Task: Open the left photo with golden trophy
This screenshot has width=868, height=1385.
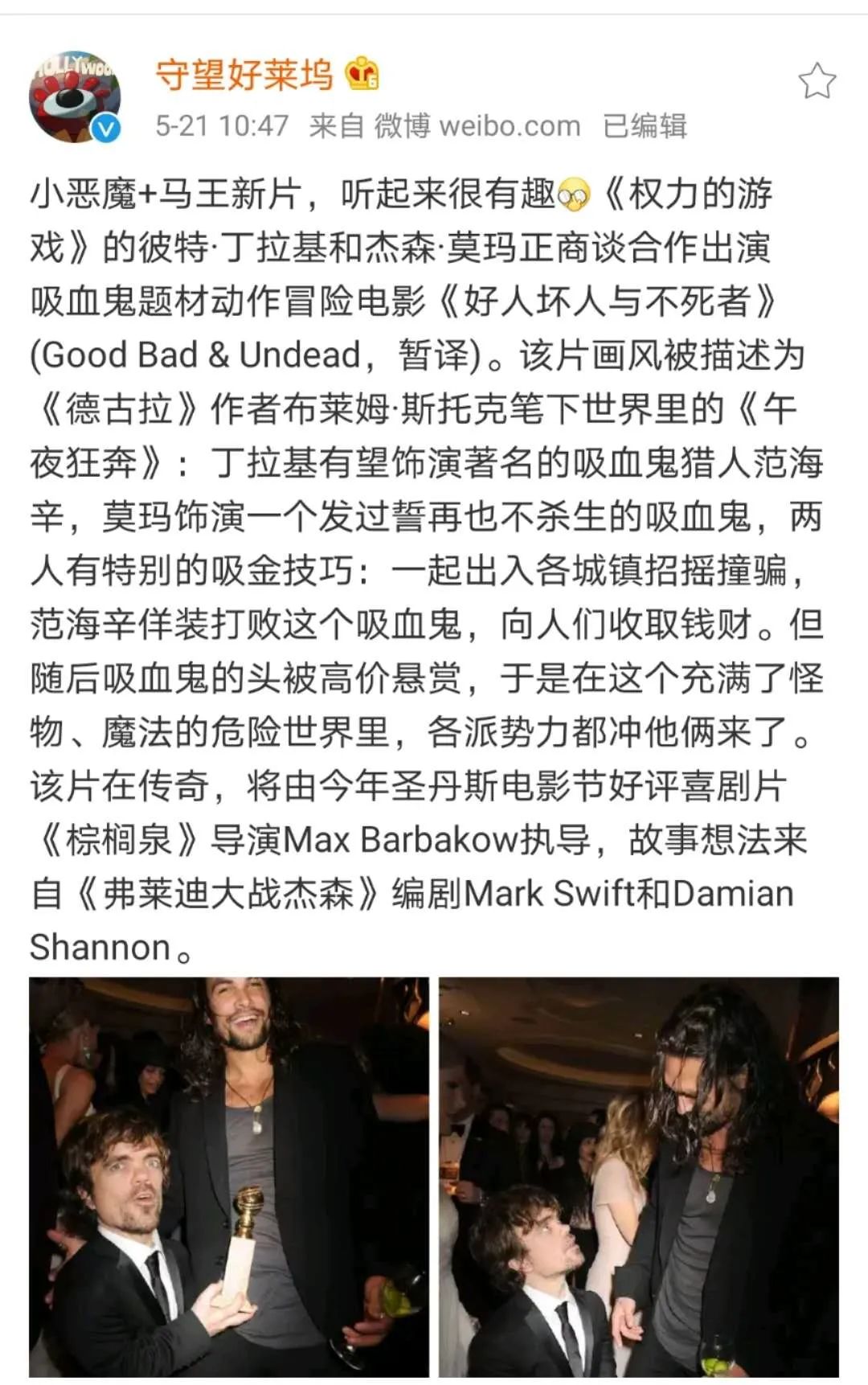Action: coord(229,1177)
